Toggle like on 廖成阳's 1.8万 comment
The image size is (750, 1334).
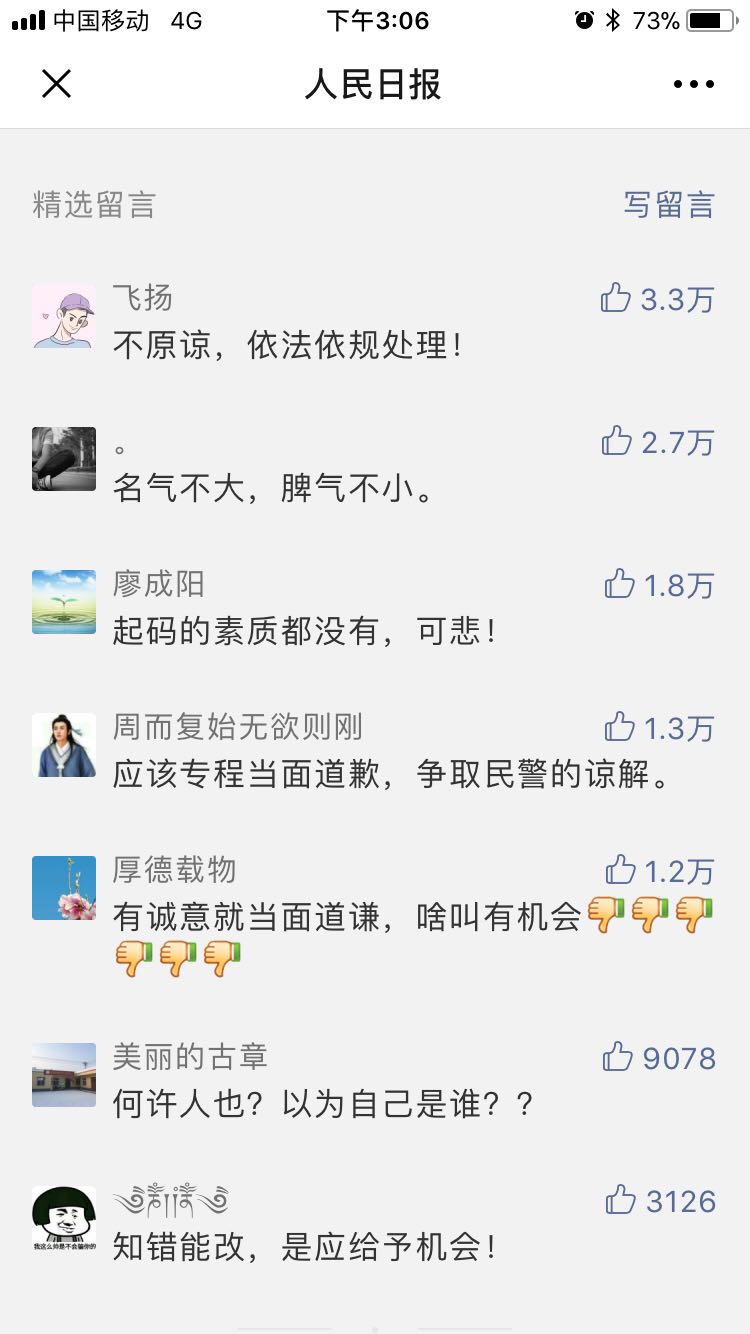tap(619, 585)
